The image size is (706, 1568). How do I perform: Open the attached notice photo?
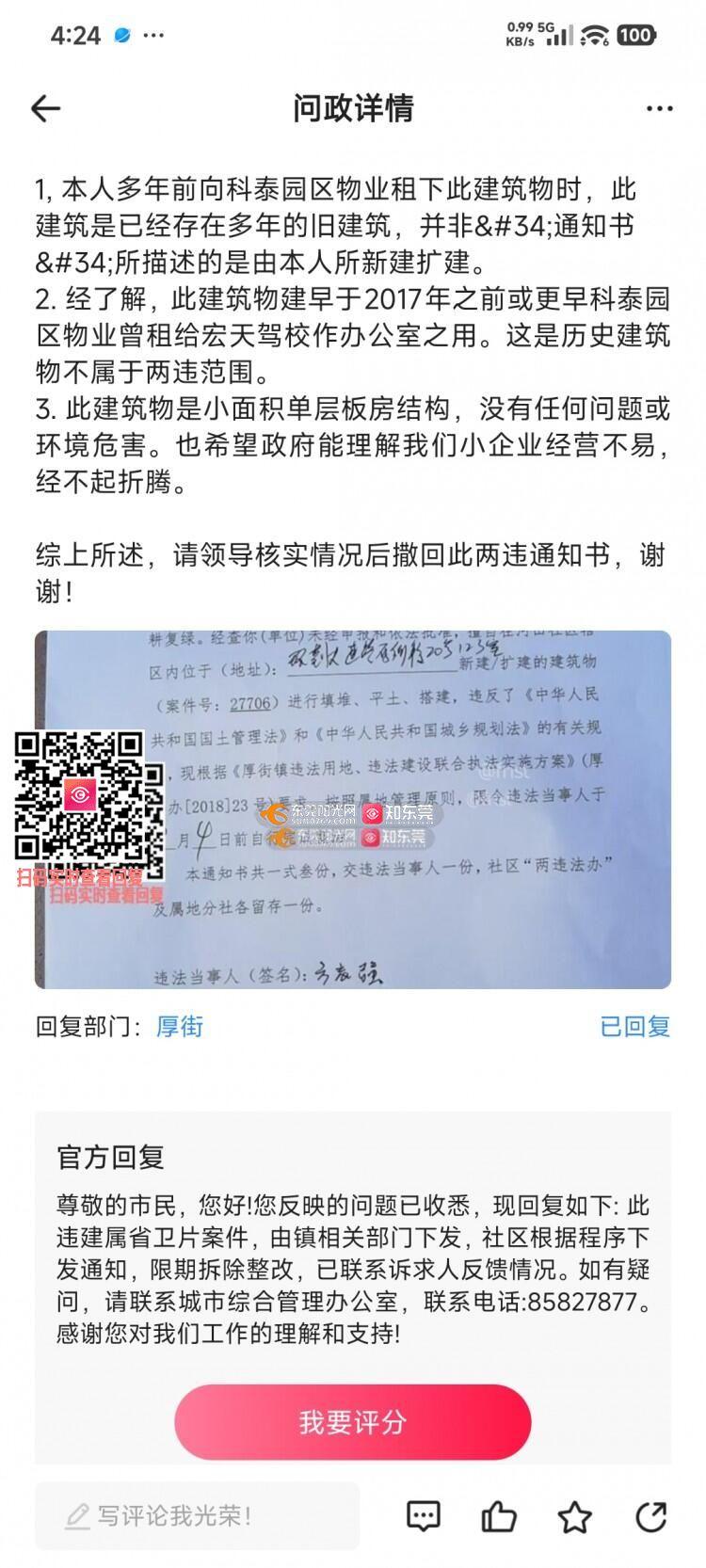(353, 809)
